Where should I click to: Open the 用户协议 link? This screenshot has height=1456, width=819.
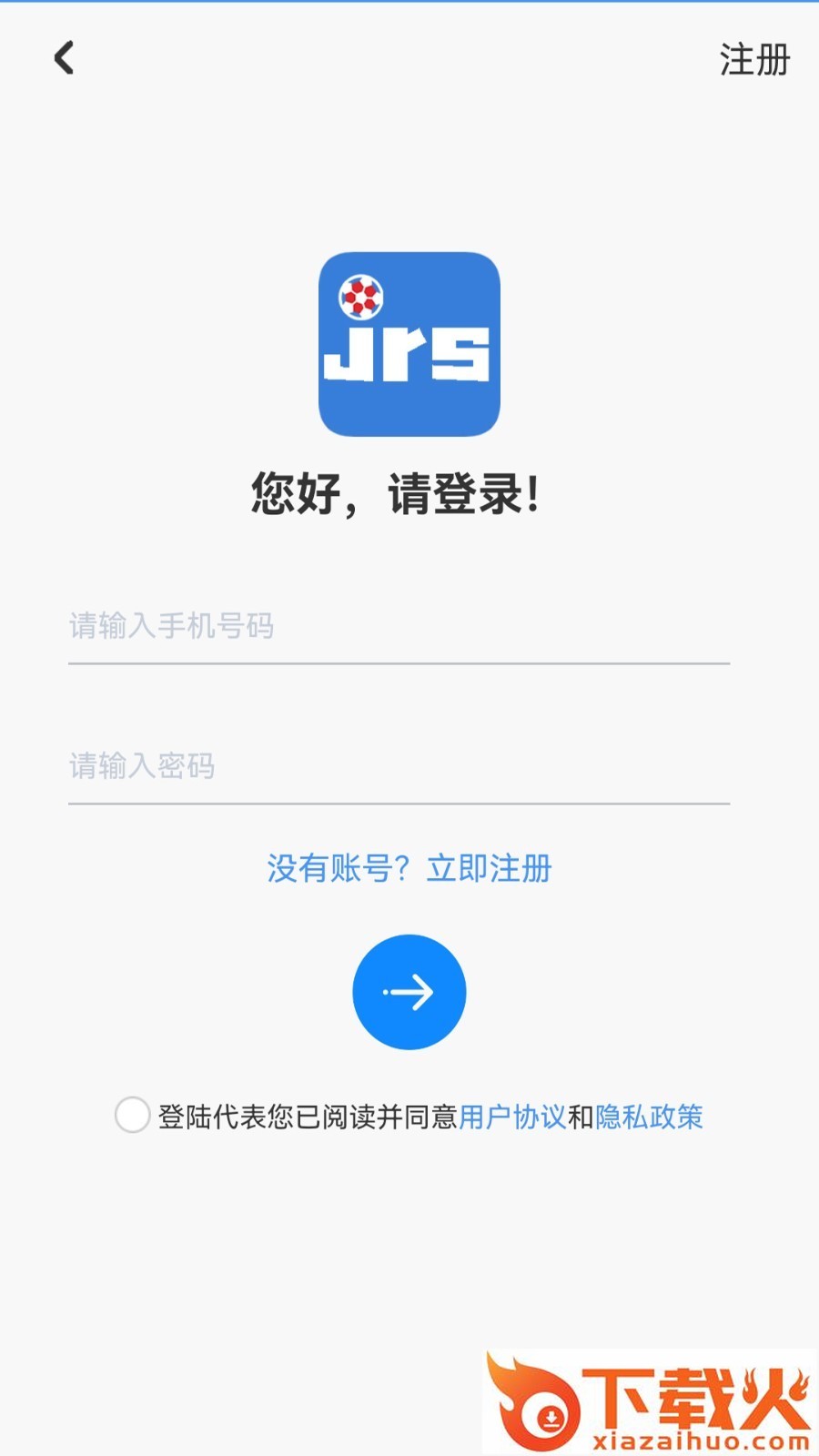(512, 1117)
